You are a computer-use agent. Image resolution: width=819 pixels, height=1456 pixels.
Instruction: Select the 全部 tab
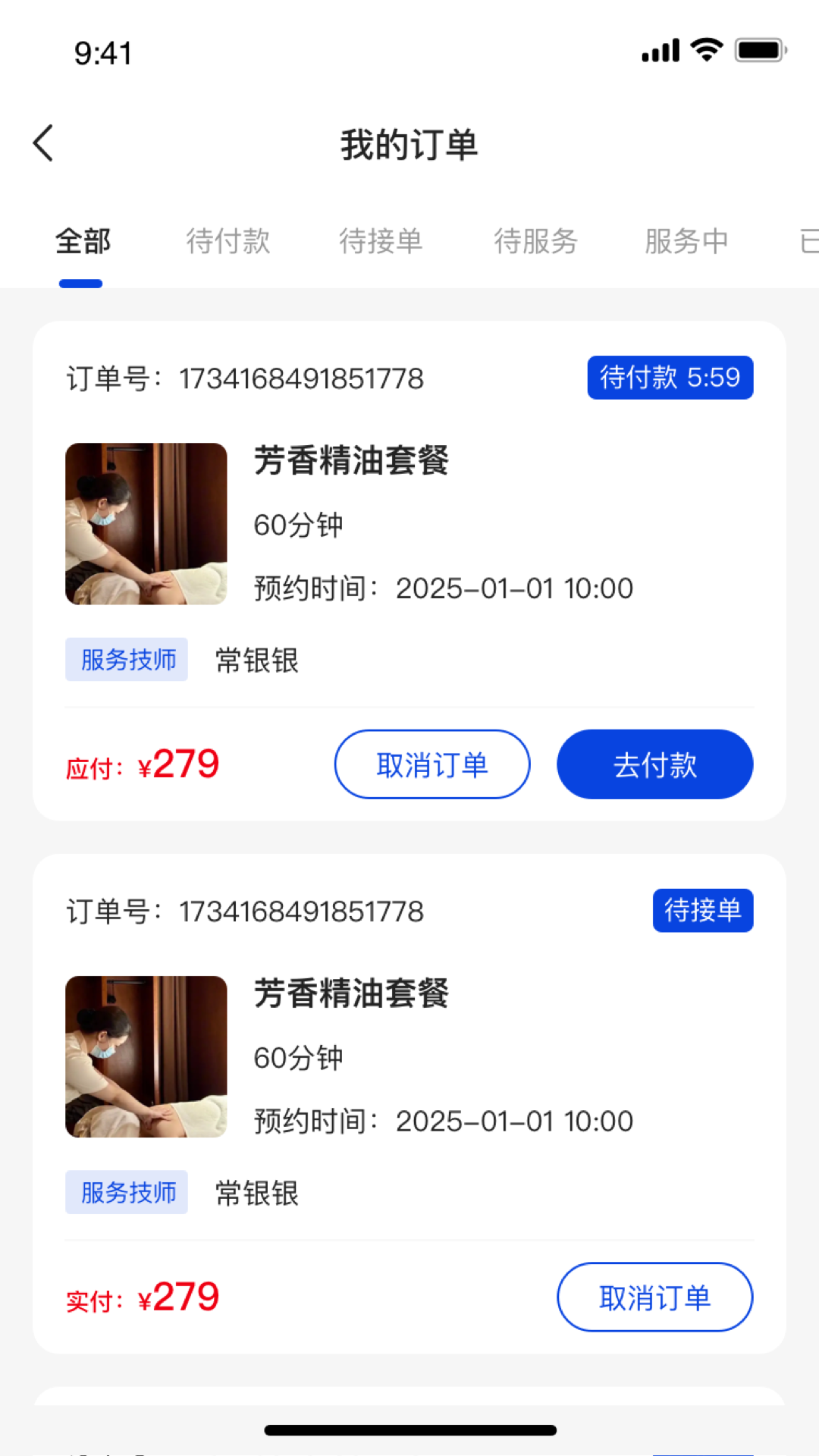82,241
